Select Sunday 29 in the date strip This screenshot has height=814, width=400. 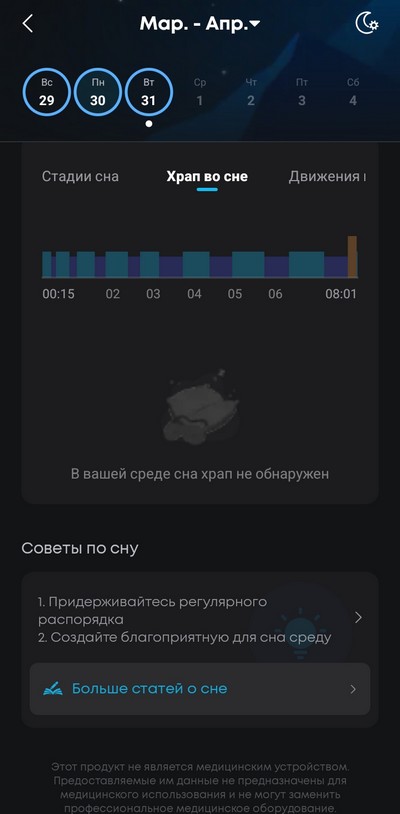click(47, 92)
